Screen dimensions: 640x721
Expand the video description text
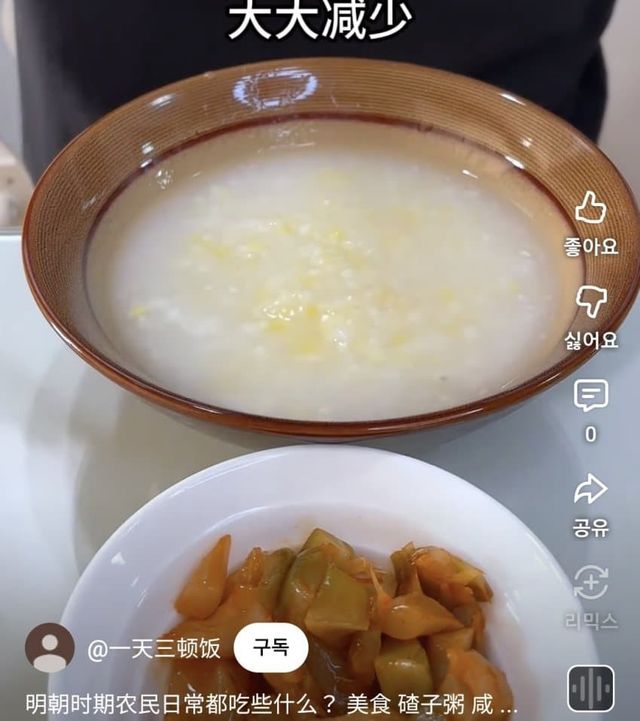tap(270, 703)
